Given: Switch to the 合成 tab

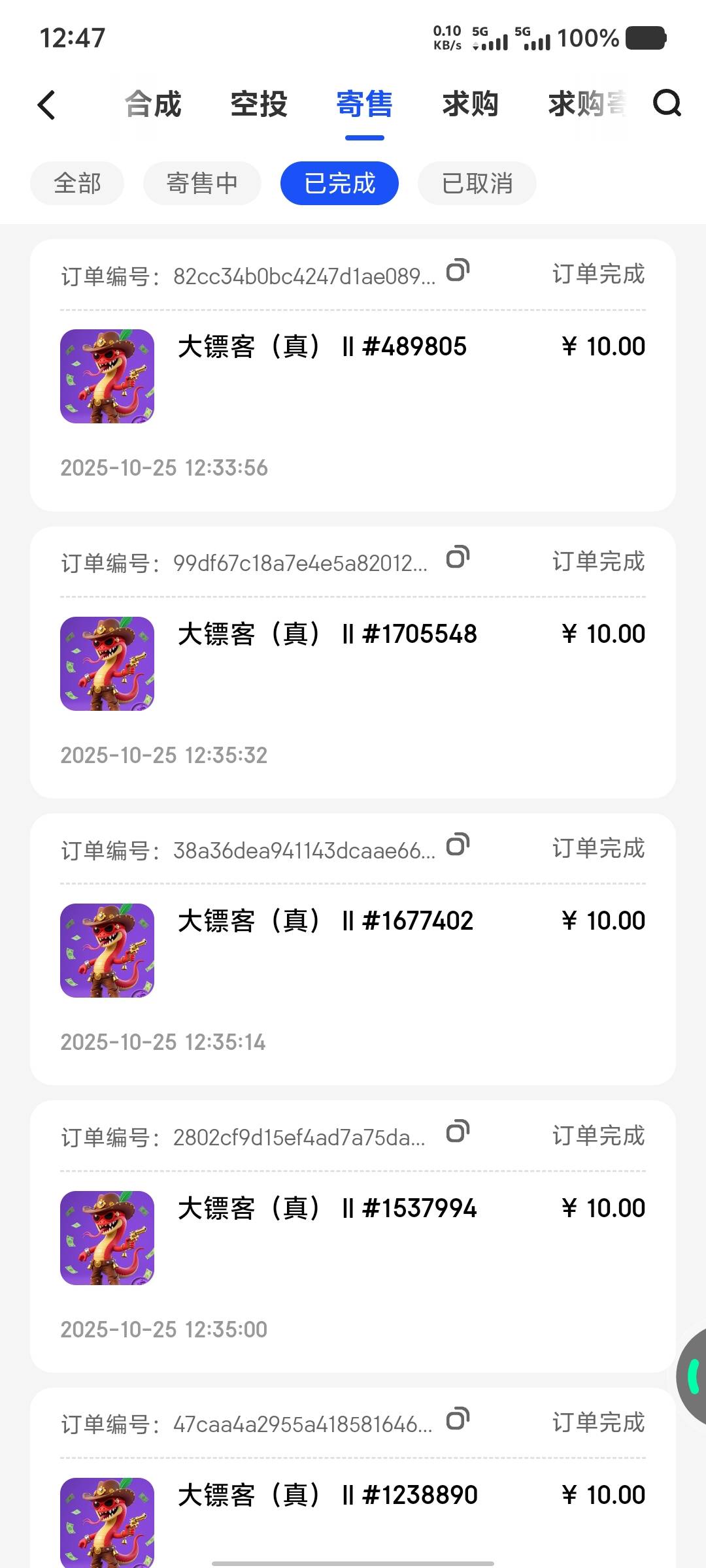Looking at the screenshot, I should [x=154, y=105].
